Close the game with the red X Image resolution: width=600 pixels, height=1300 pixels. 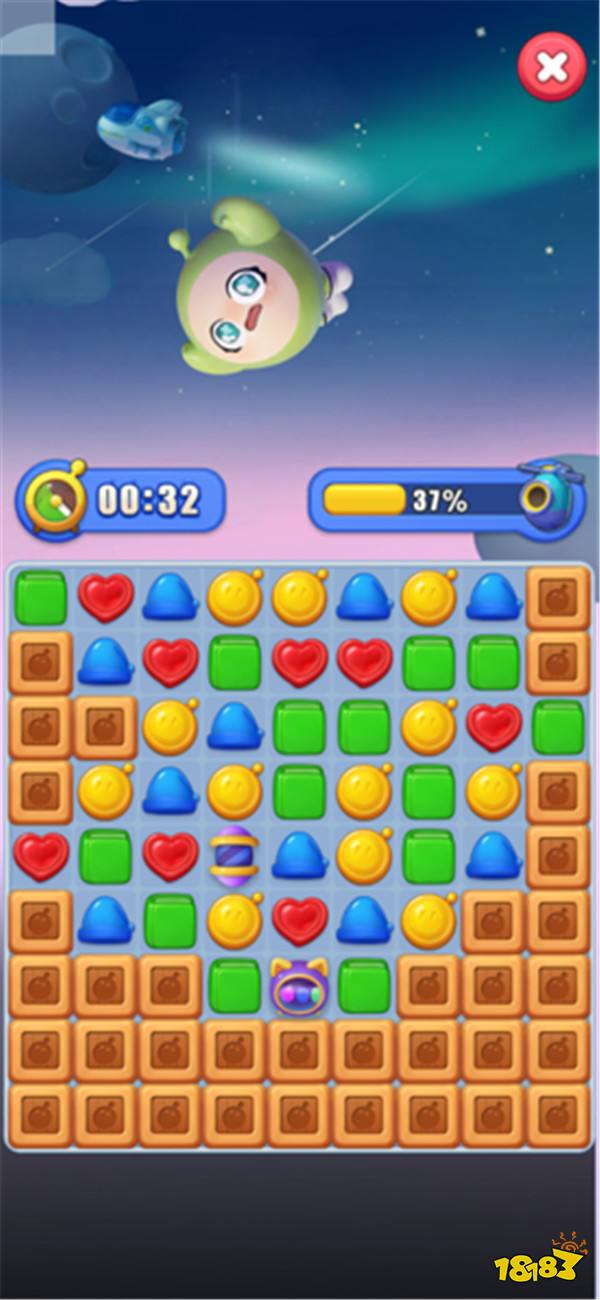tap(551, 67)
